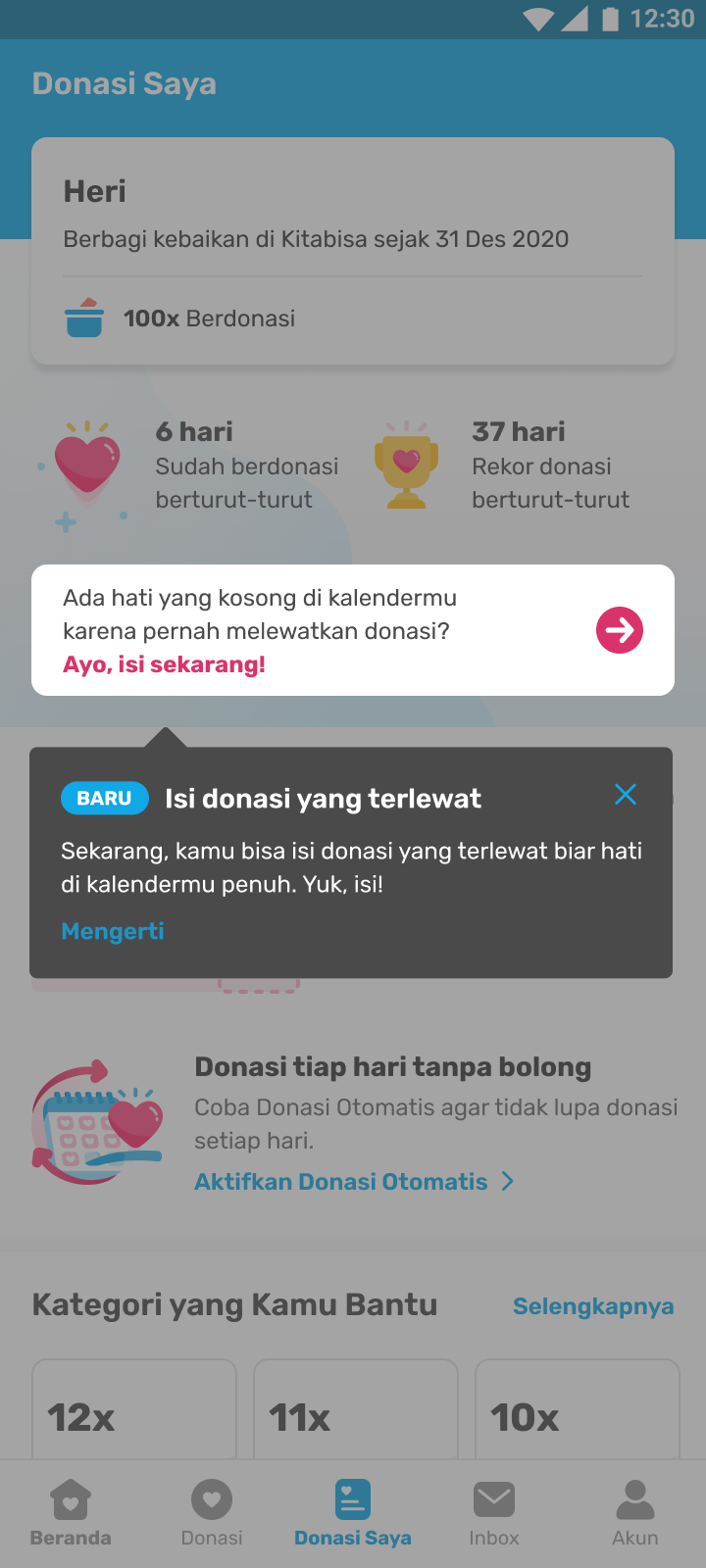Open the 10x category card
This screenshot has height=1568, width=706.
tap(578, 1411)
